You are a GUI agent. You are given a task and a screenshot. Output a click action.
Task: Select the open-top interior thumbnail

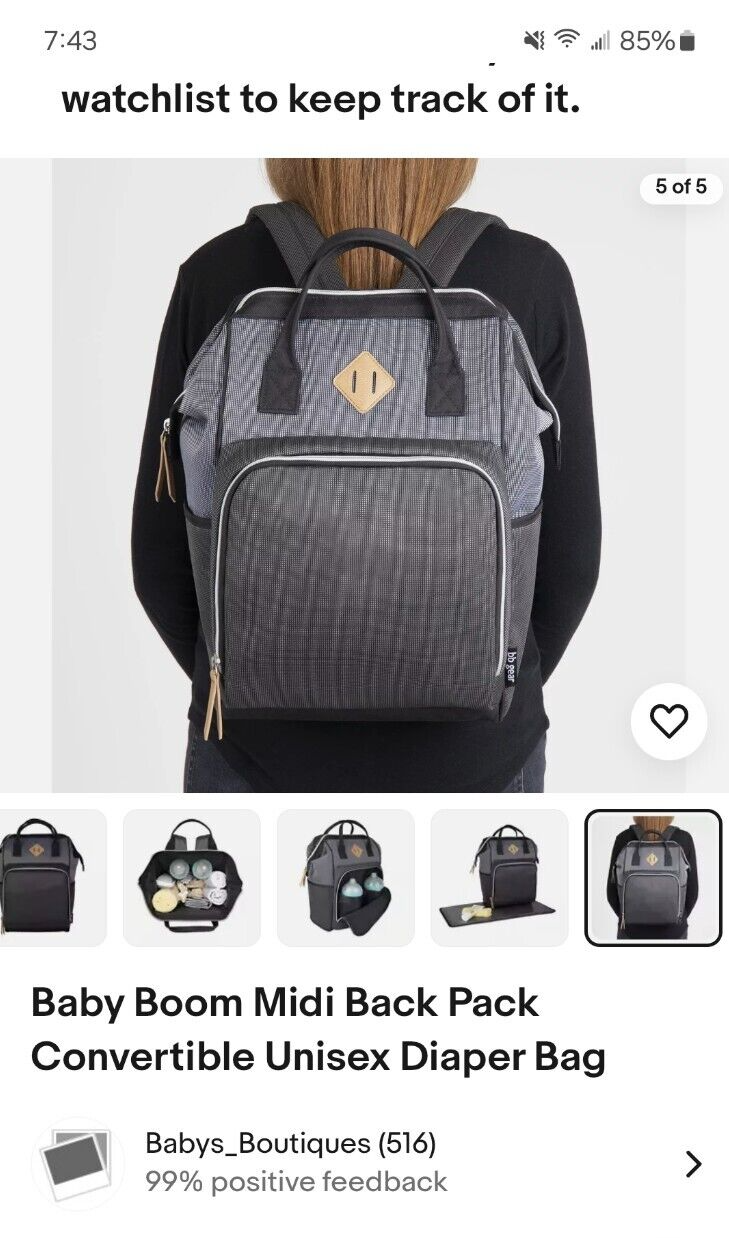[192, 878]
